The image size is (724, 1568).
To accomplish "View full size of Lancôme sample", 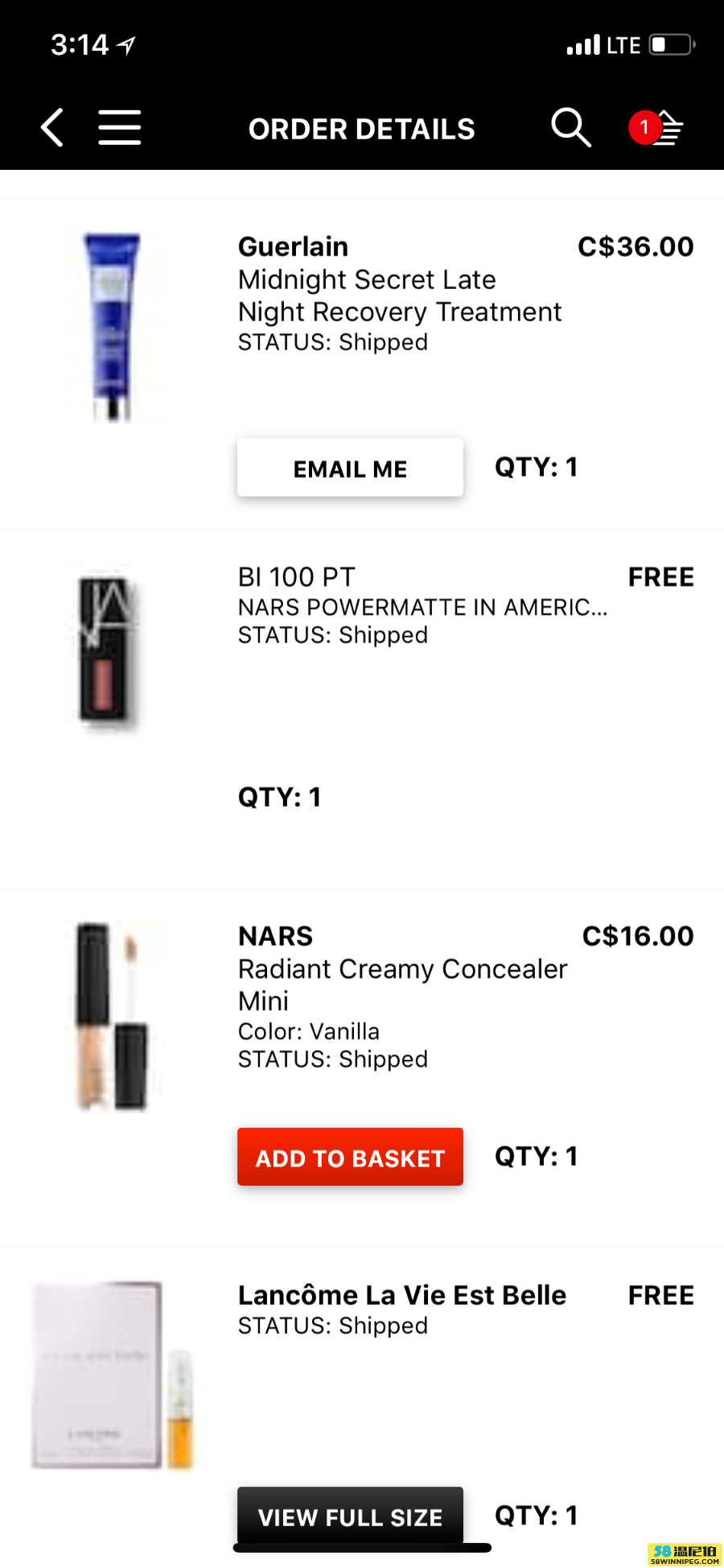I will (x=350, y=1516).
